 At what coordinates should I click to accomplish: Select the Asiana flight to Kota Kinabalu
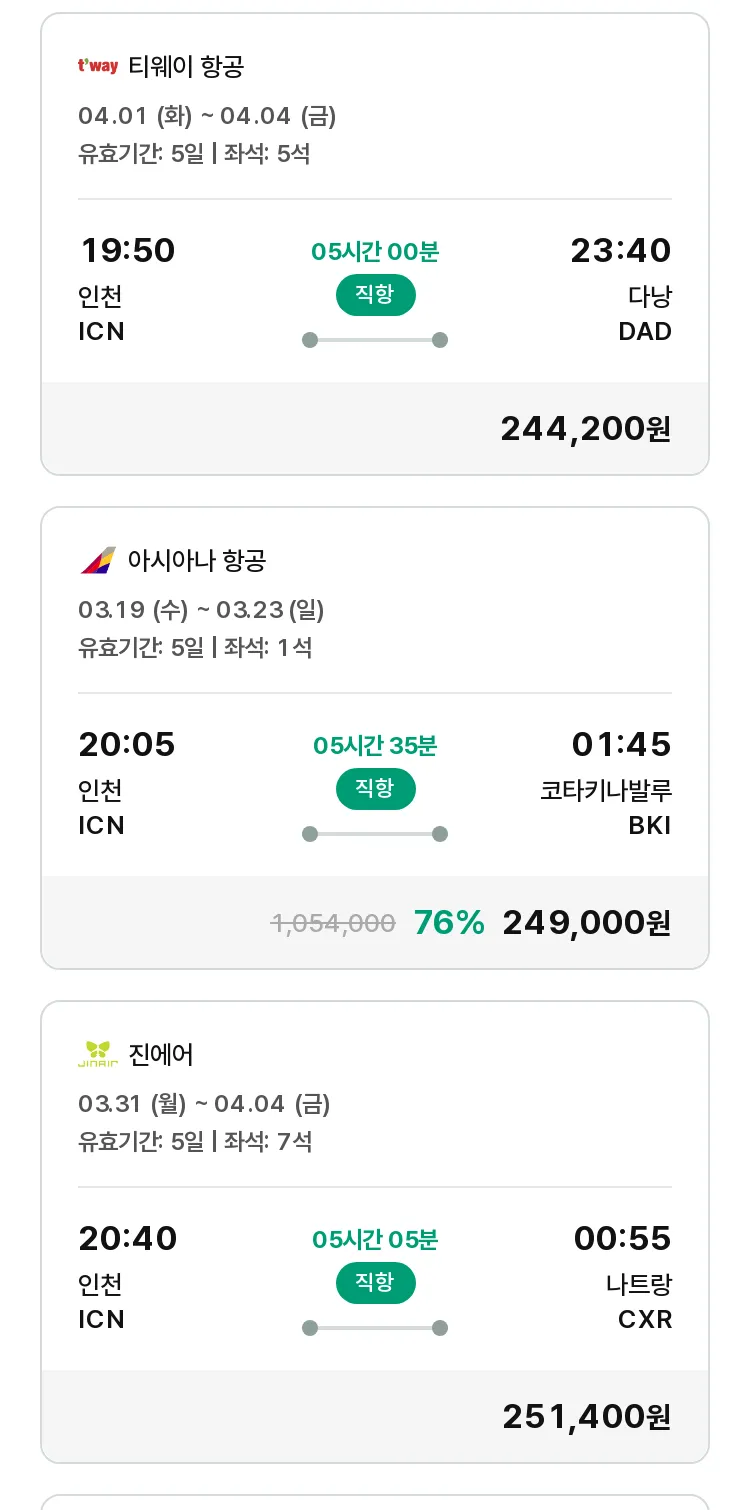point(375,738)
